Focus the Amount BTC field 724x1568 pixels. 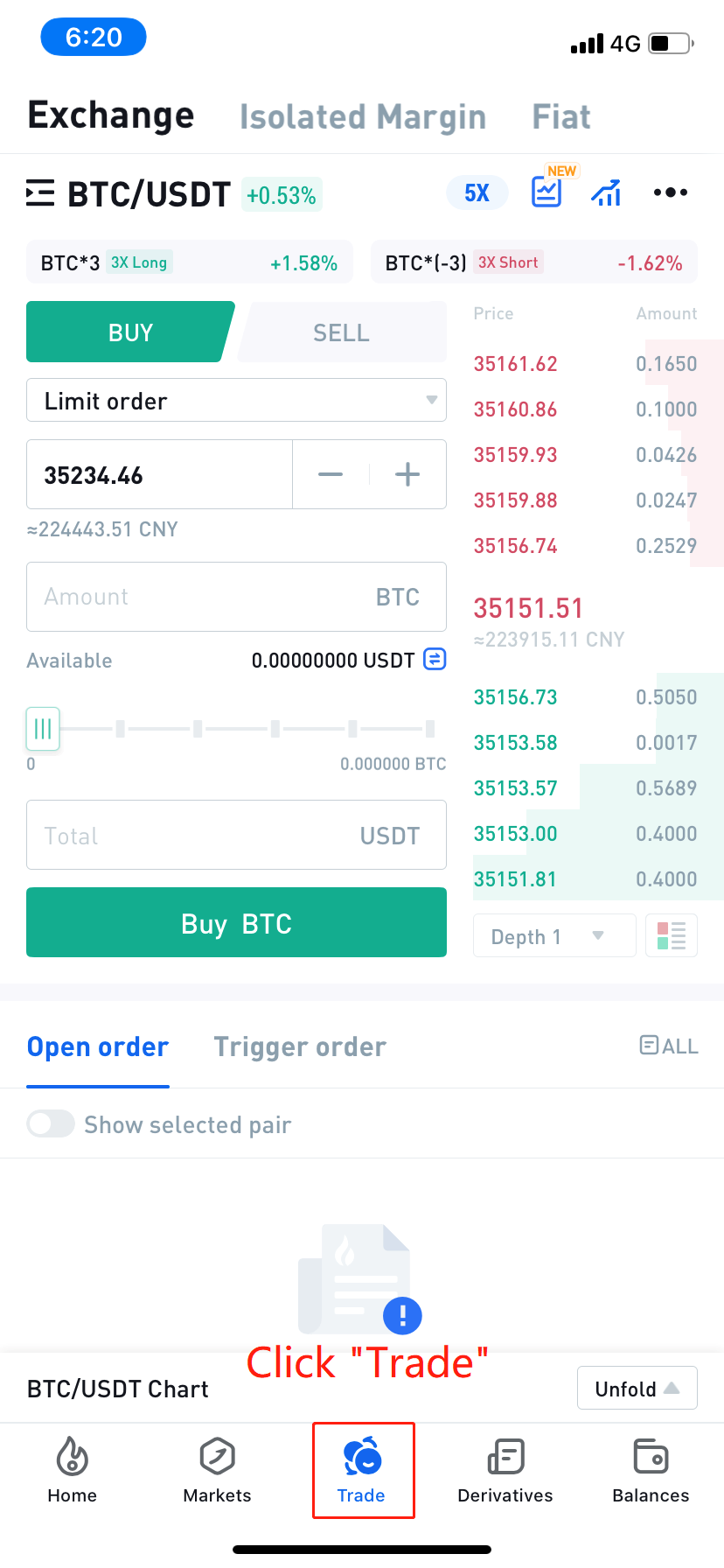coord(236,597)
